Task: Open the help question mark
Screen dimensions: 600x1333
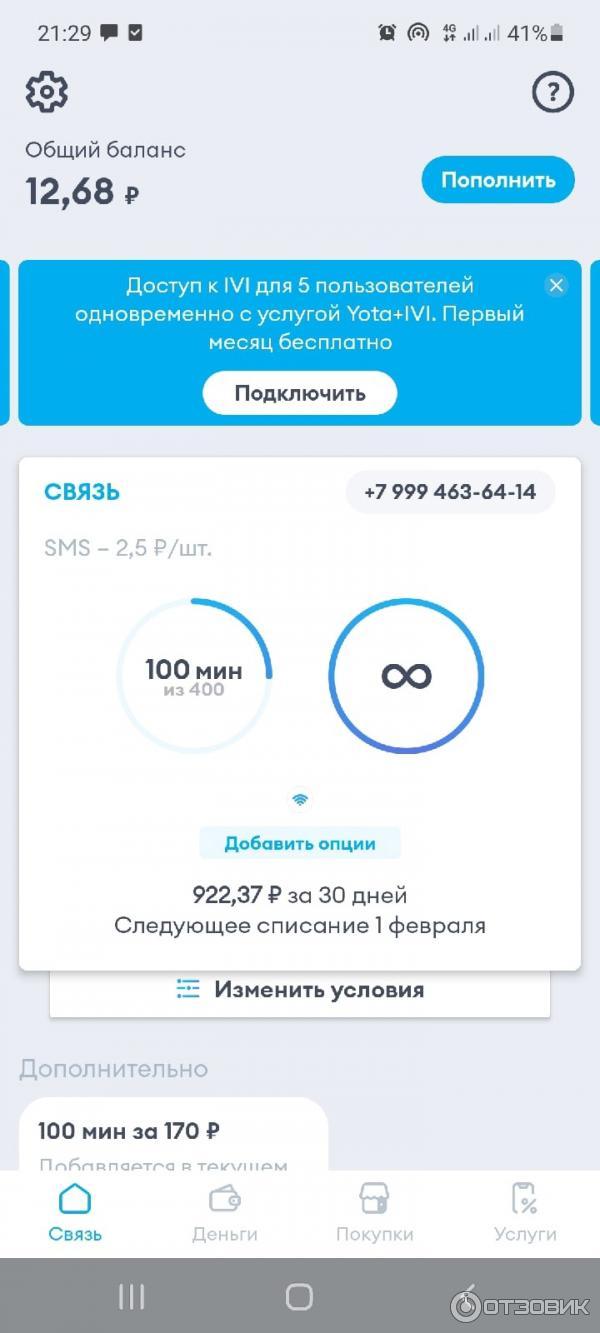Action: click(x=553, y=93)
